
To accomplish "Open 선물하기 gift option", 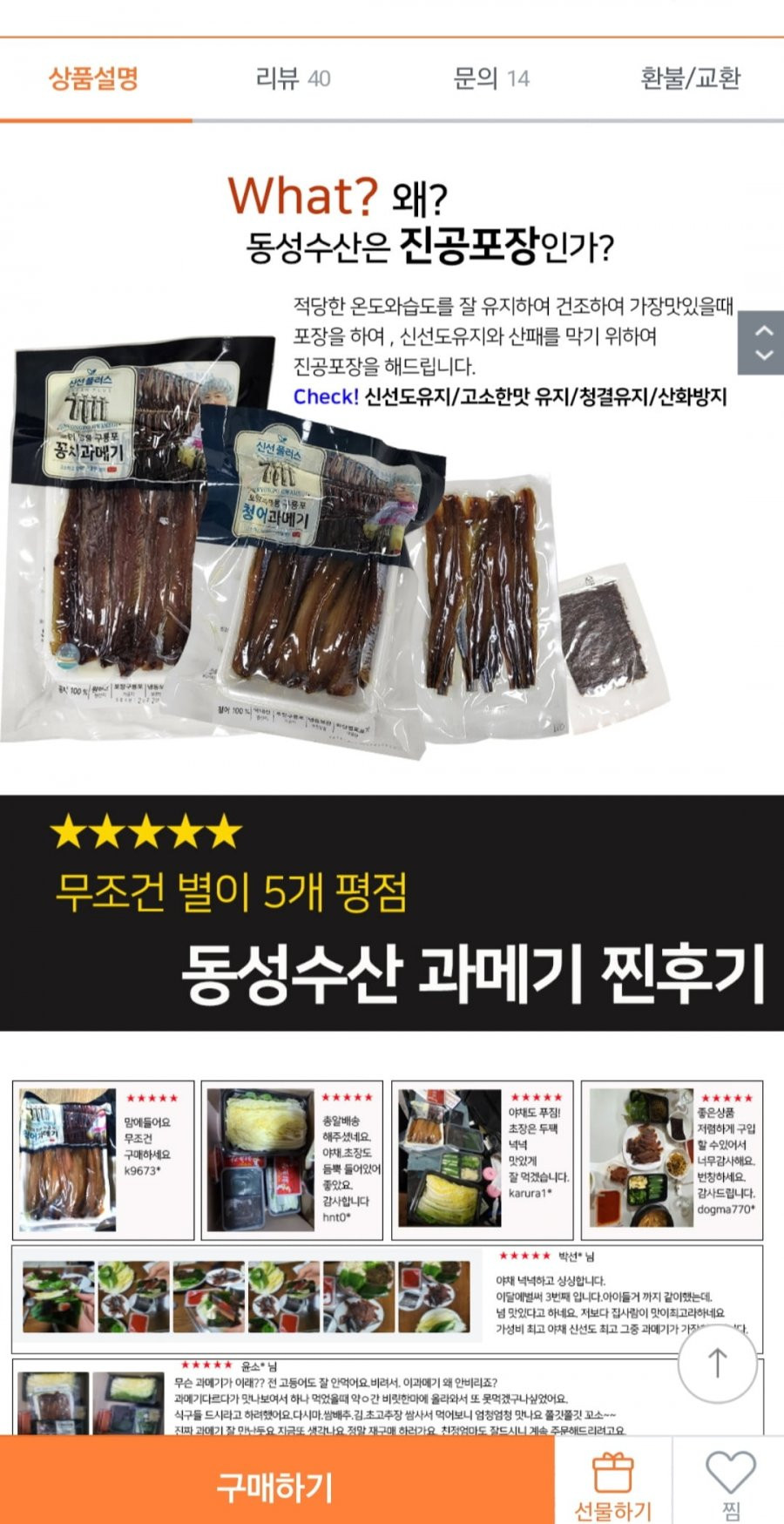I will pyautogui.click(x=612, y=1486).
